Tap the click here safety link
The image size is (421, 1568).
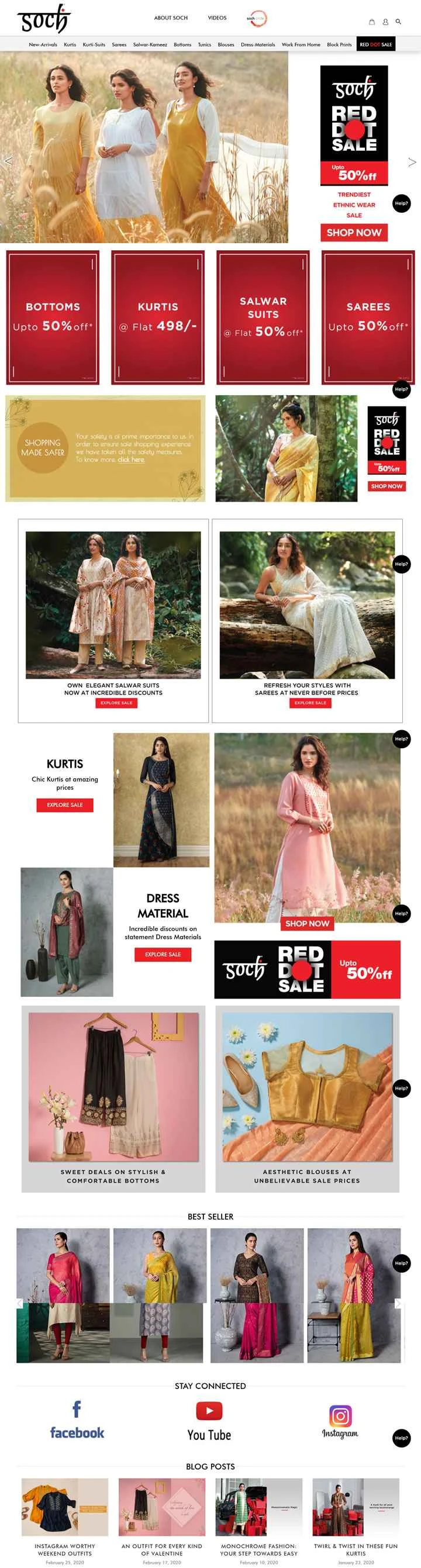[131, 460]
